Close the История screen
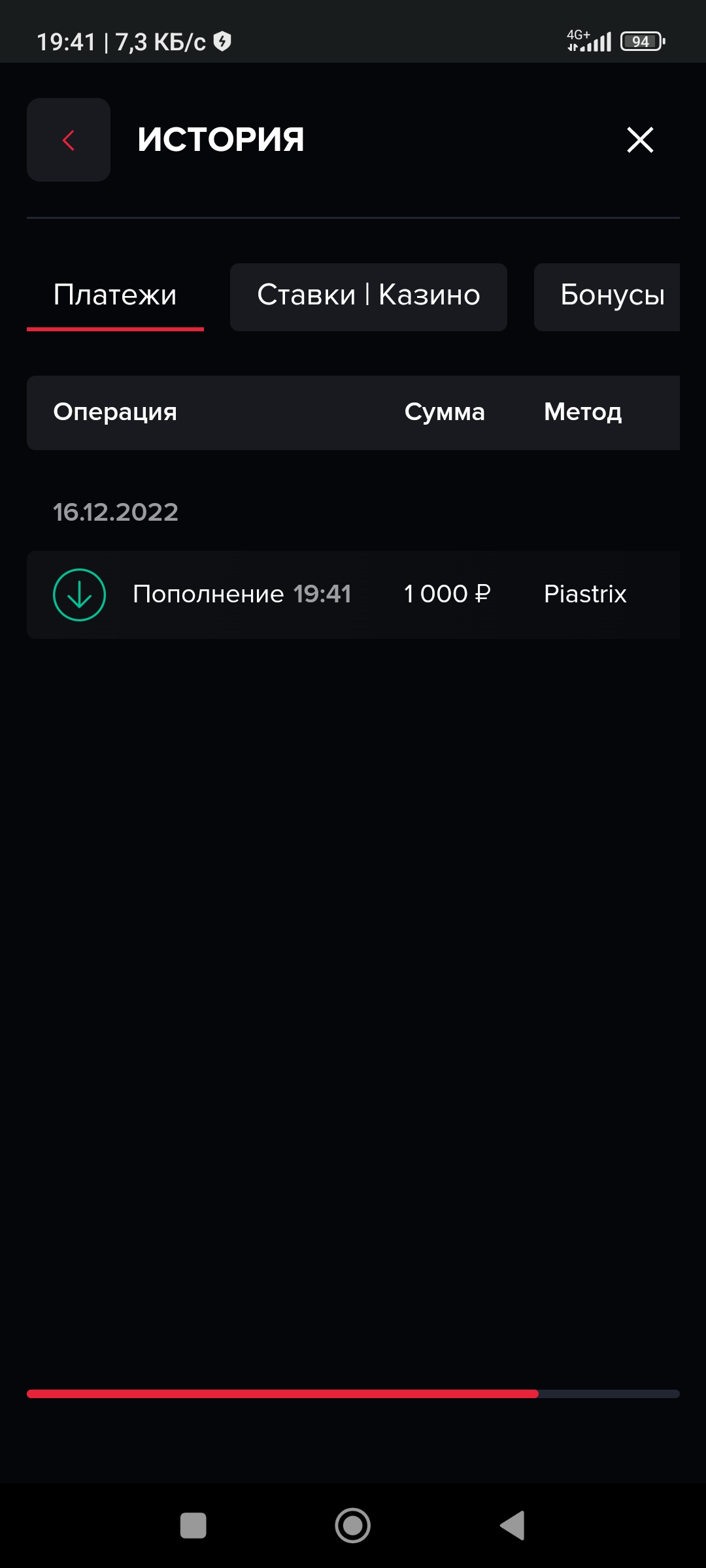This screenshot has height=1568, width=706. [x=640, y=140]
